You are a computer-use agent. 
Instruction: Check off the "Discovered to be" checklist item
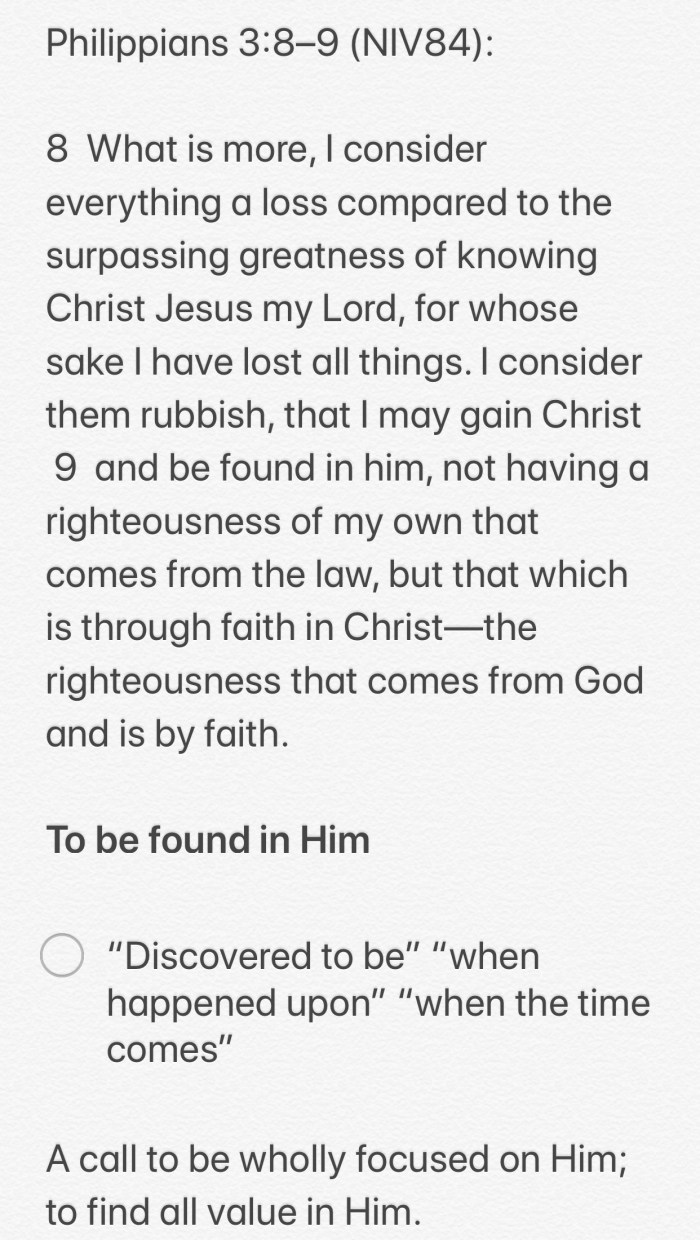click(x=61, y=957)
